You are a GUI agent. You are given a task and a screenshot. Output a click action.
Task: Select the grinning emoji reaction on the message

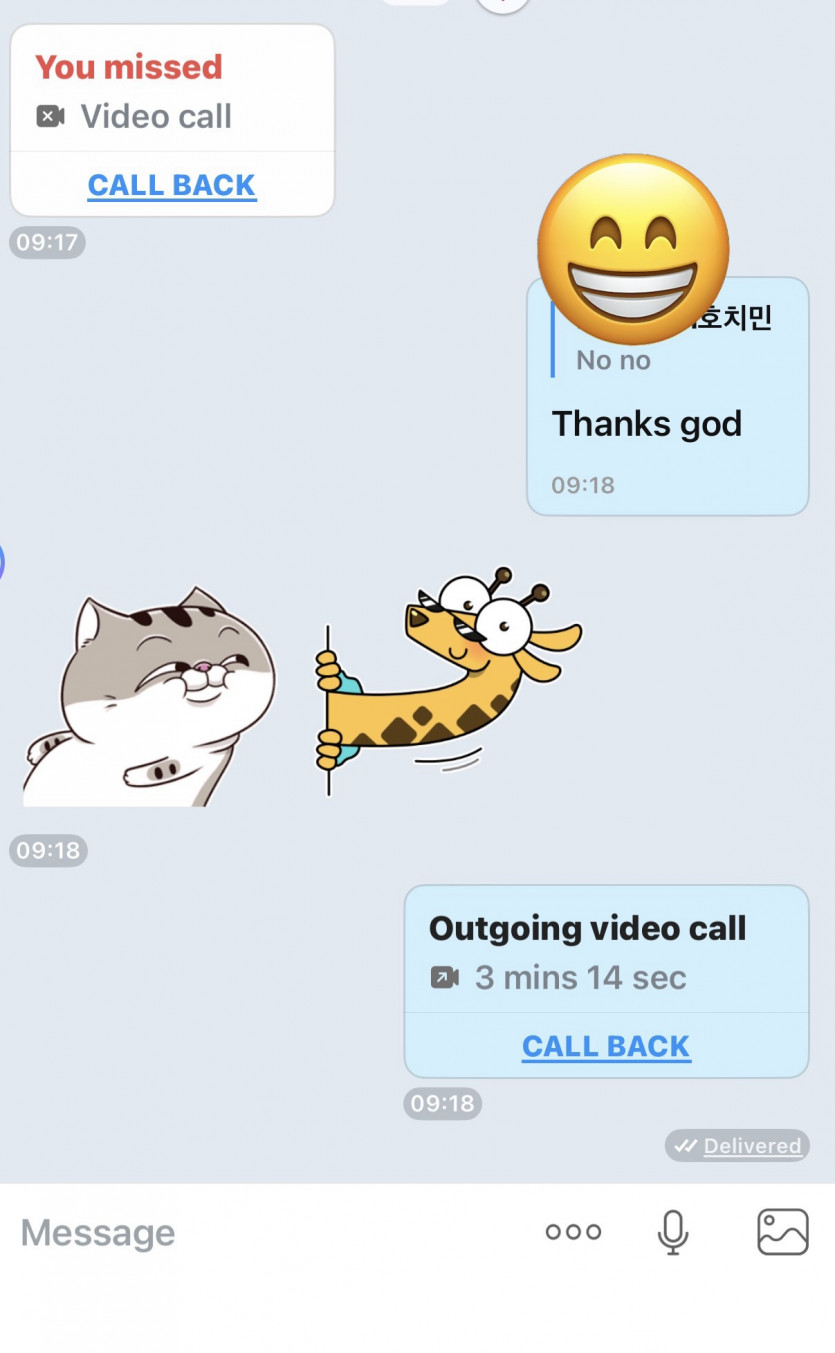click(x=633, y=247)
